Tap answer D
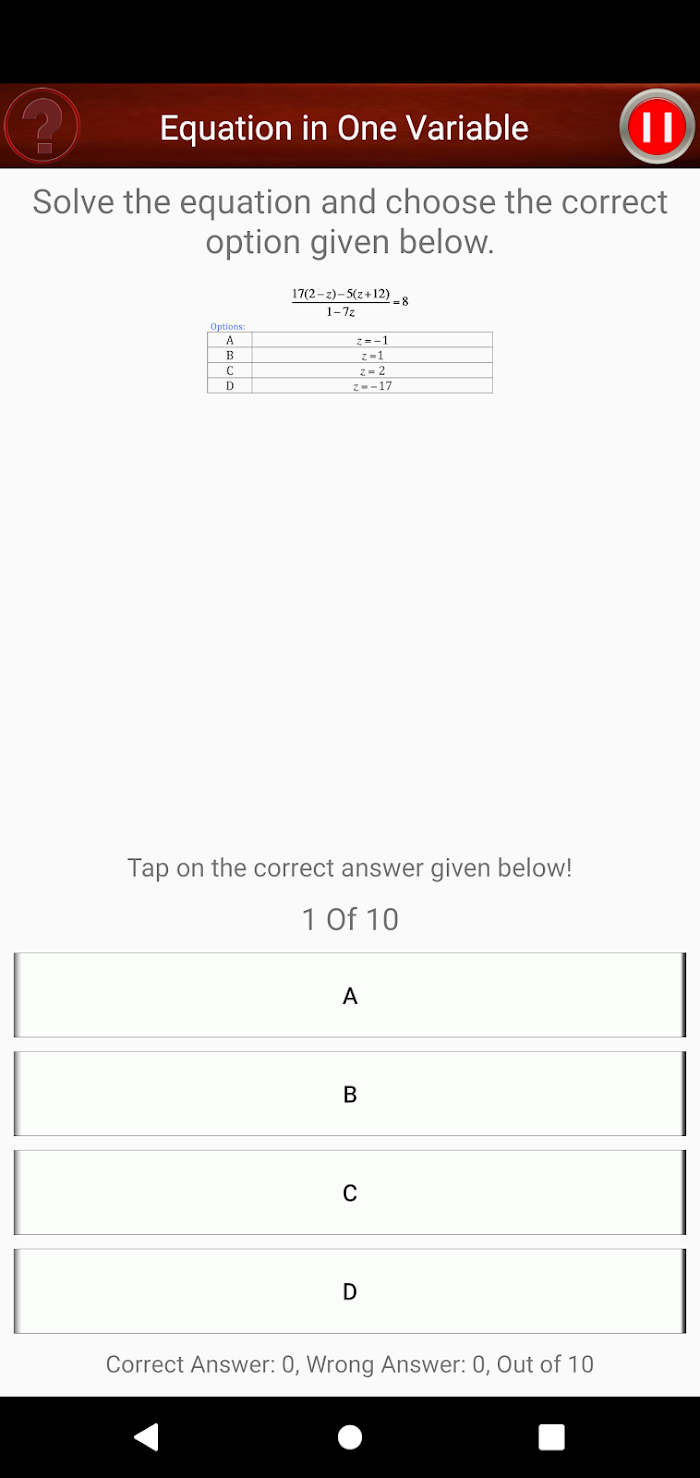 (350, 1291)
